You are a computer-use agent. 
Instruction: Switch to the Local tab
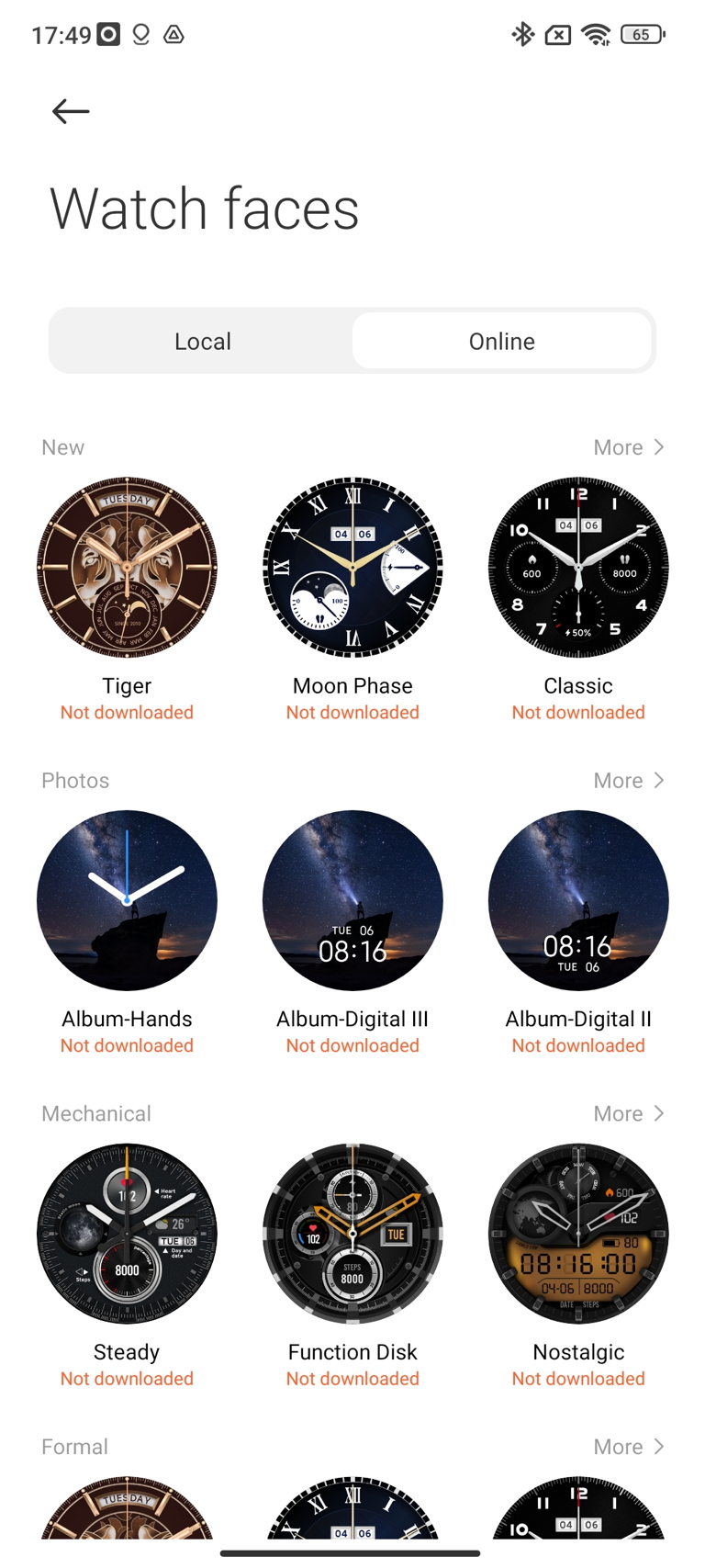tap(203, 341)
